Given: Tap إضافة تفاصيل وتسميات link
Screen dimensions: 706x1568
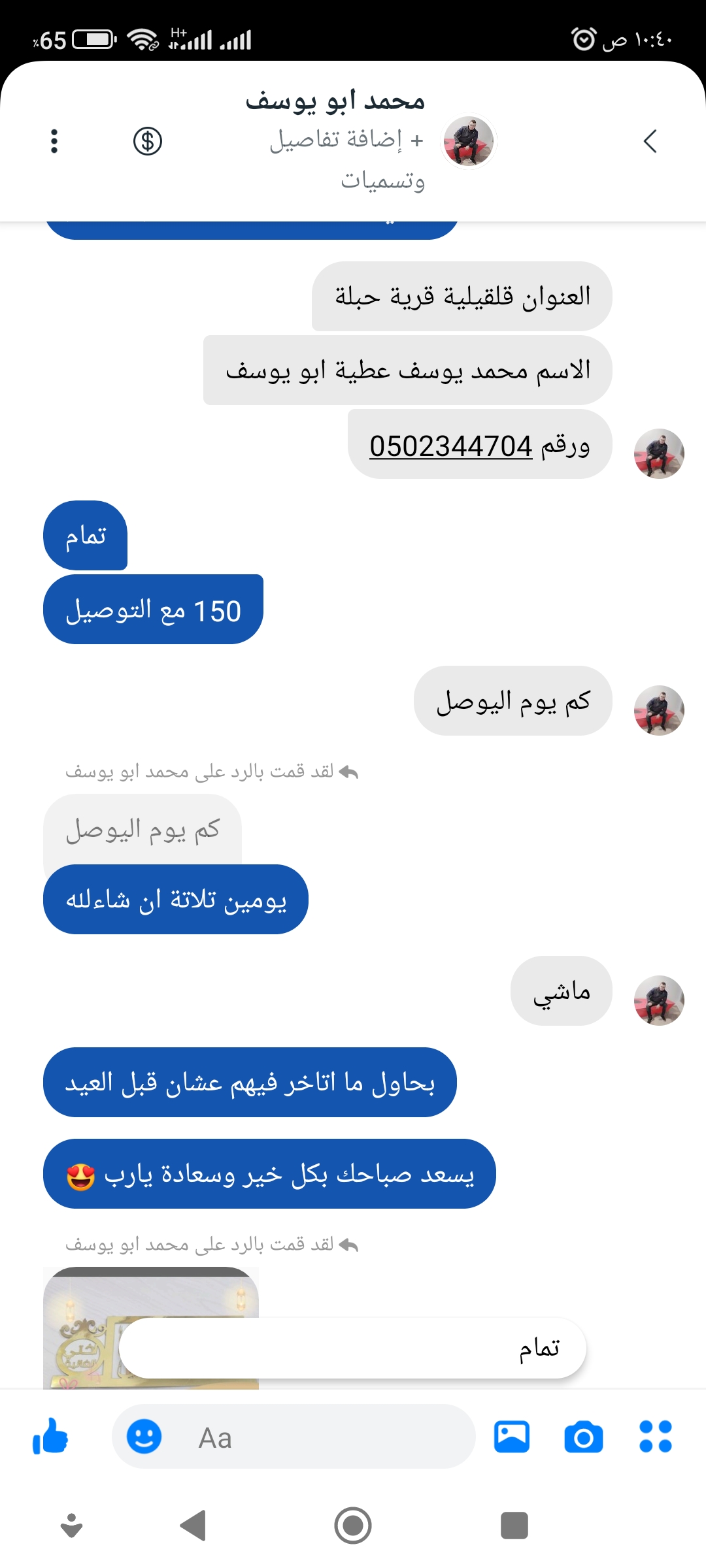Looking at the screenshot, I should (348, 159).
